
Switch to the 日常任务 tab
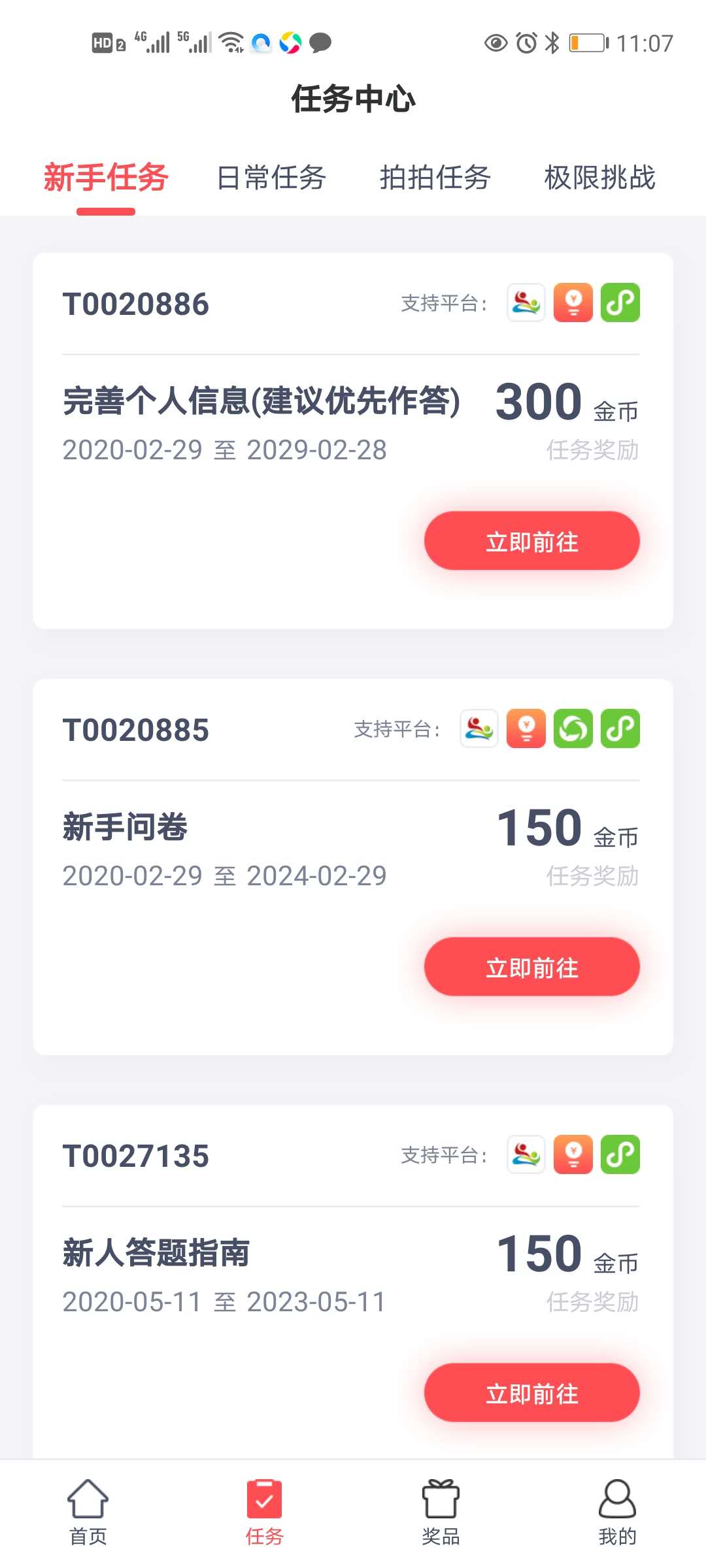pyautogui.click(x=271, y=178)
